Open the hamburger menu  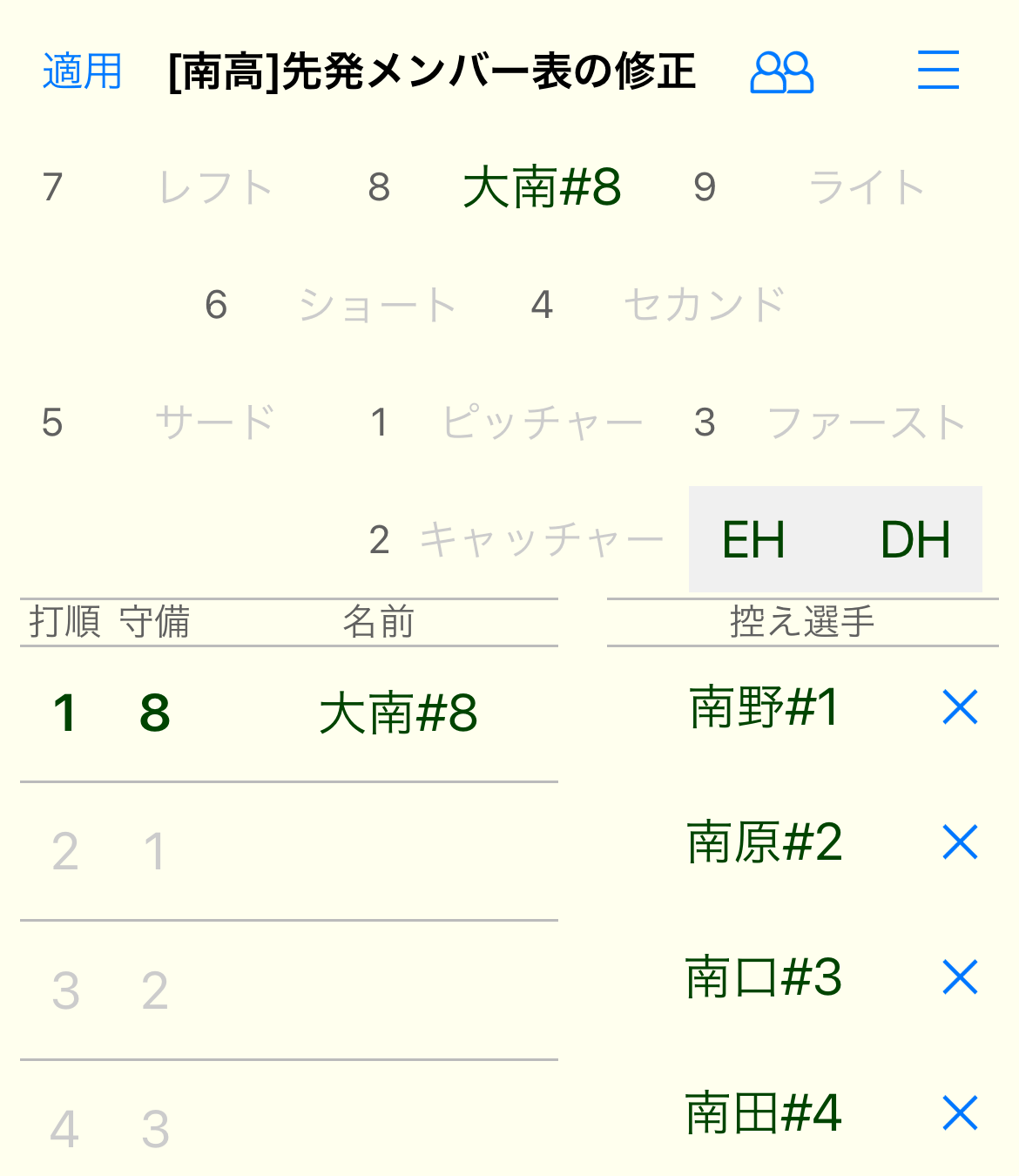[938, 71]
